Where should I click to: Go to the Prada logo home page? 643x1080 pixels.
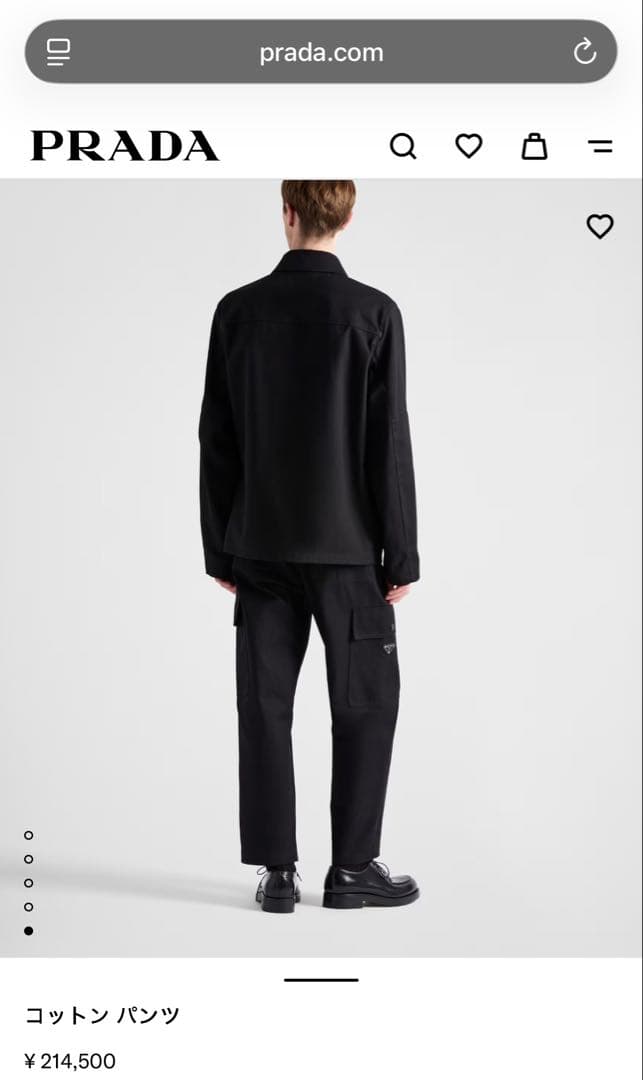point(125,146)
